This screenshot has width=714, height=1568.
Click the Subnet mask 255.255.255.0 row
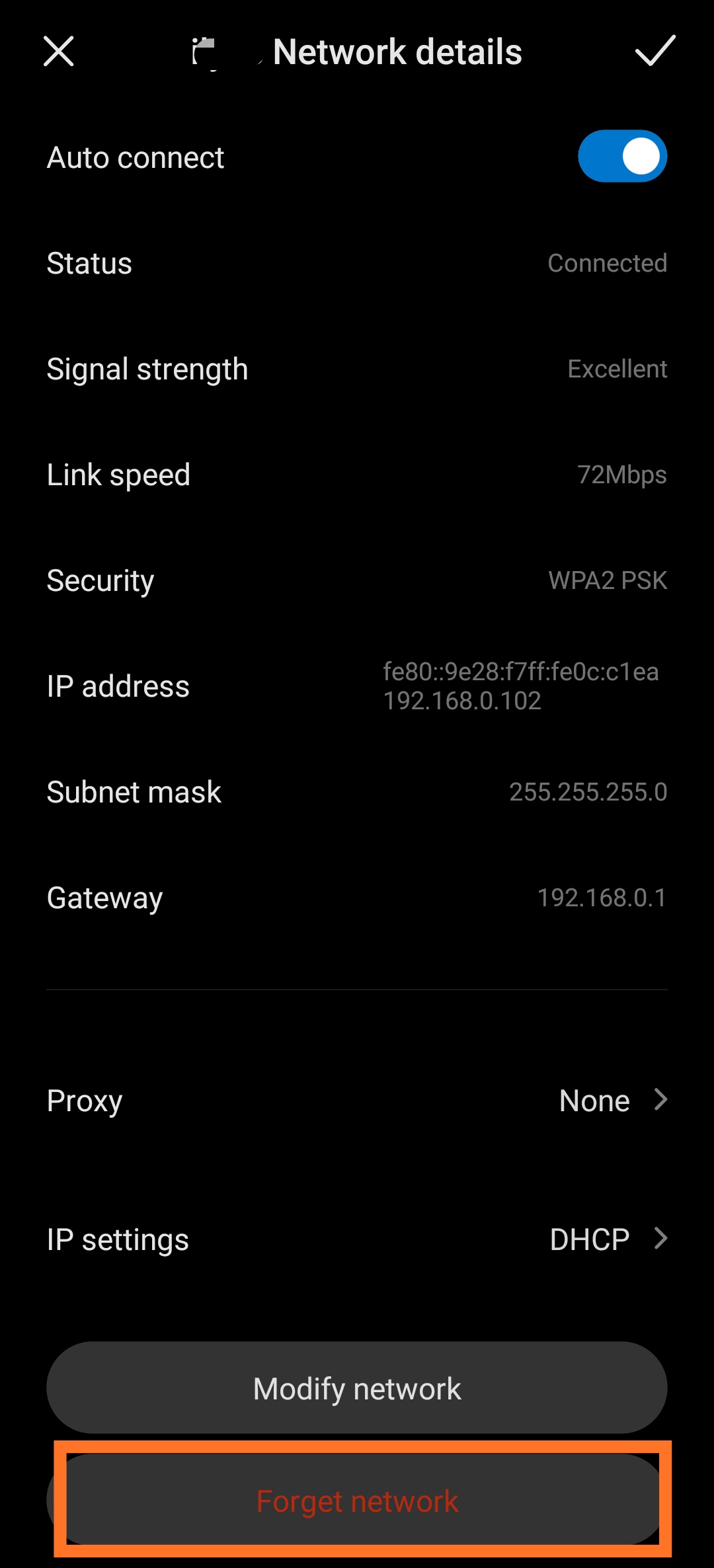(357, 791)
